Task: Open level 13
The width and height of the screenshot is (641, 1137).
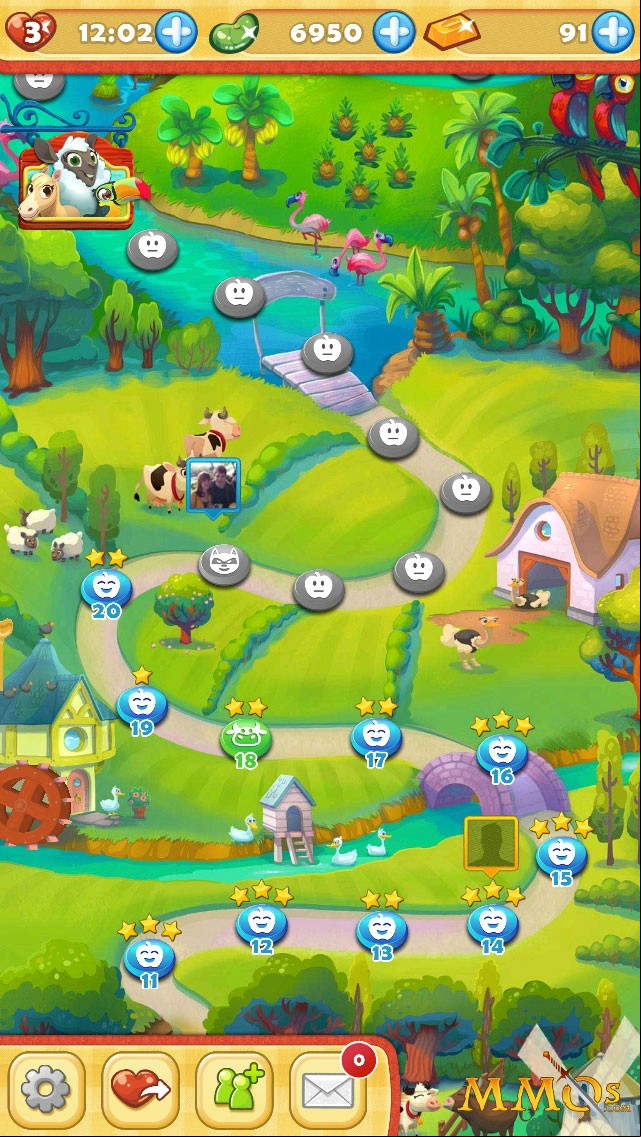Action: coord(382,932)
